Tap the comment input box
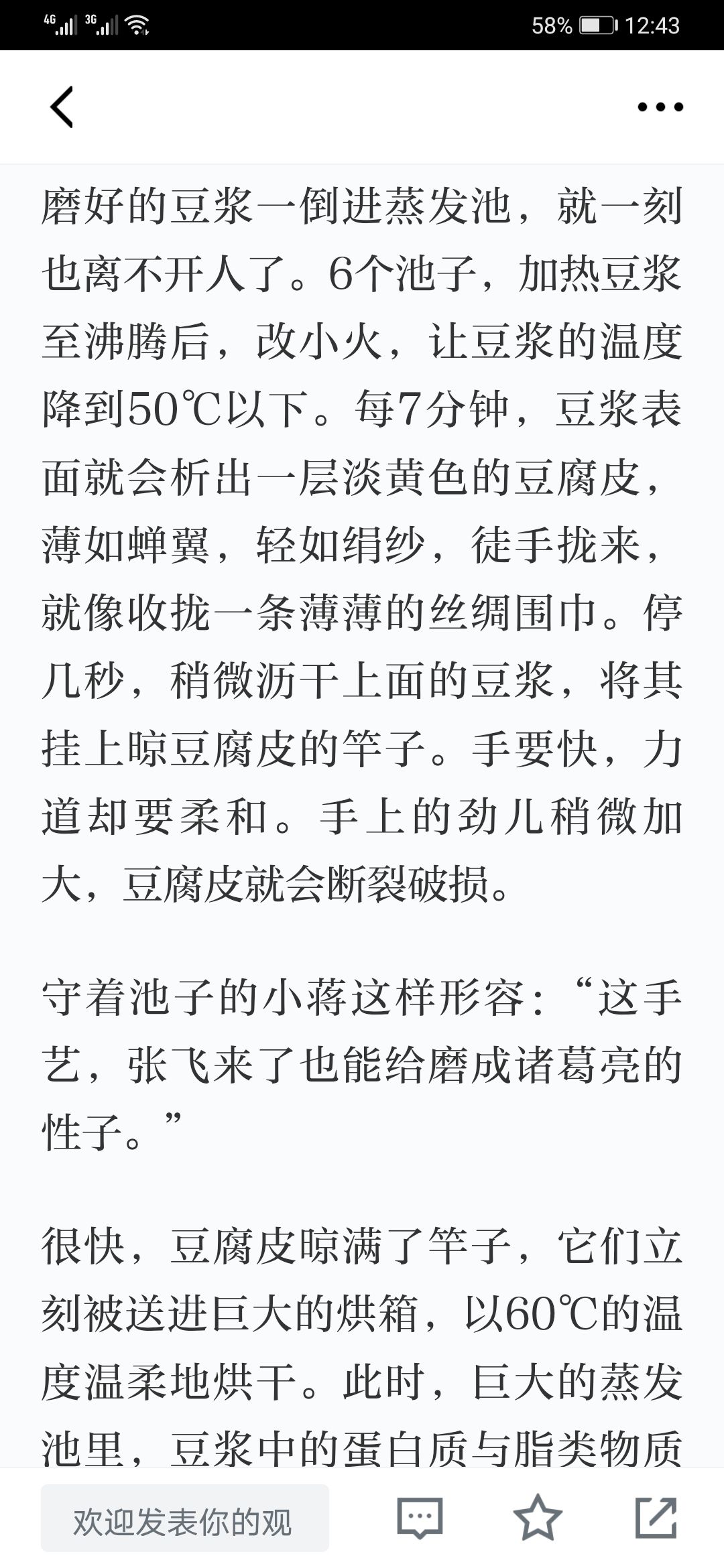Viewport: 724px width, 1568px height. 185,1518
